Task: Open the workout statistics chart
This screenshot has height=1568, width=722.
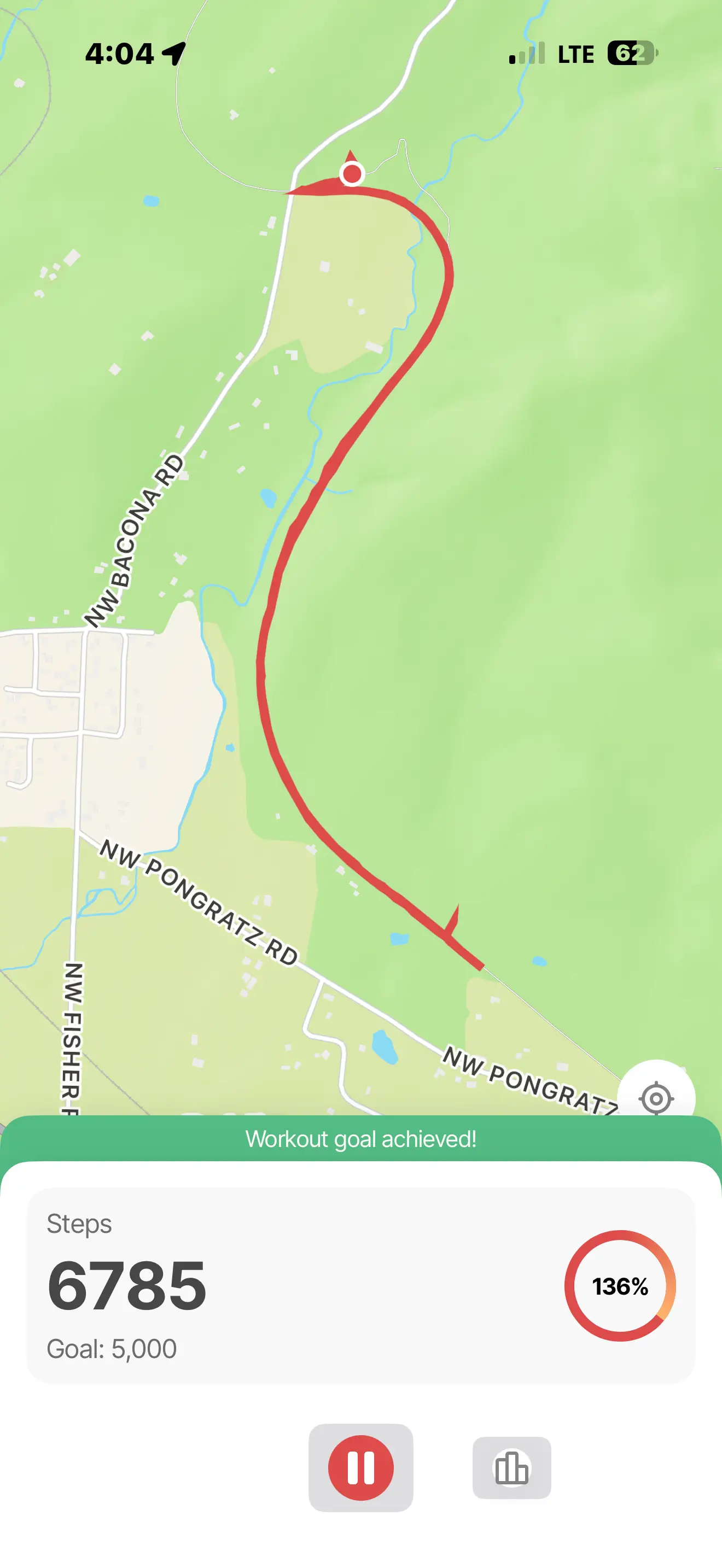Action: 511,1467
